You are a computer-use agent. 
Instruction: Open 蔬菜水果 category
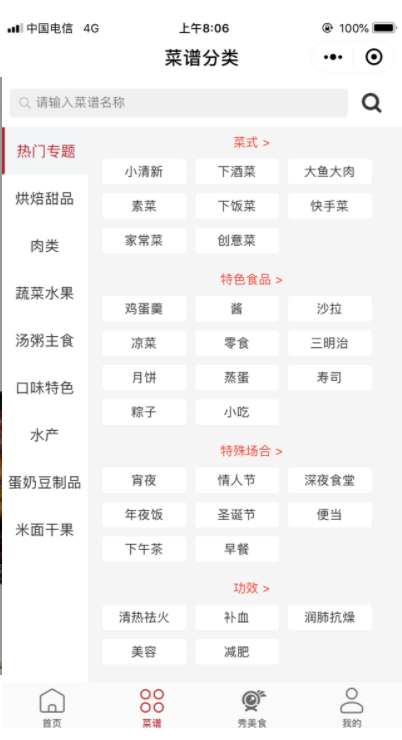click(45, 293)
